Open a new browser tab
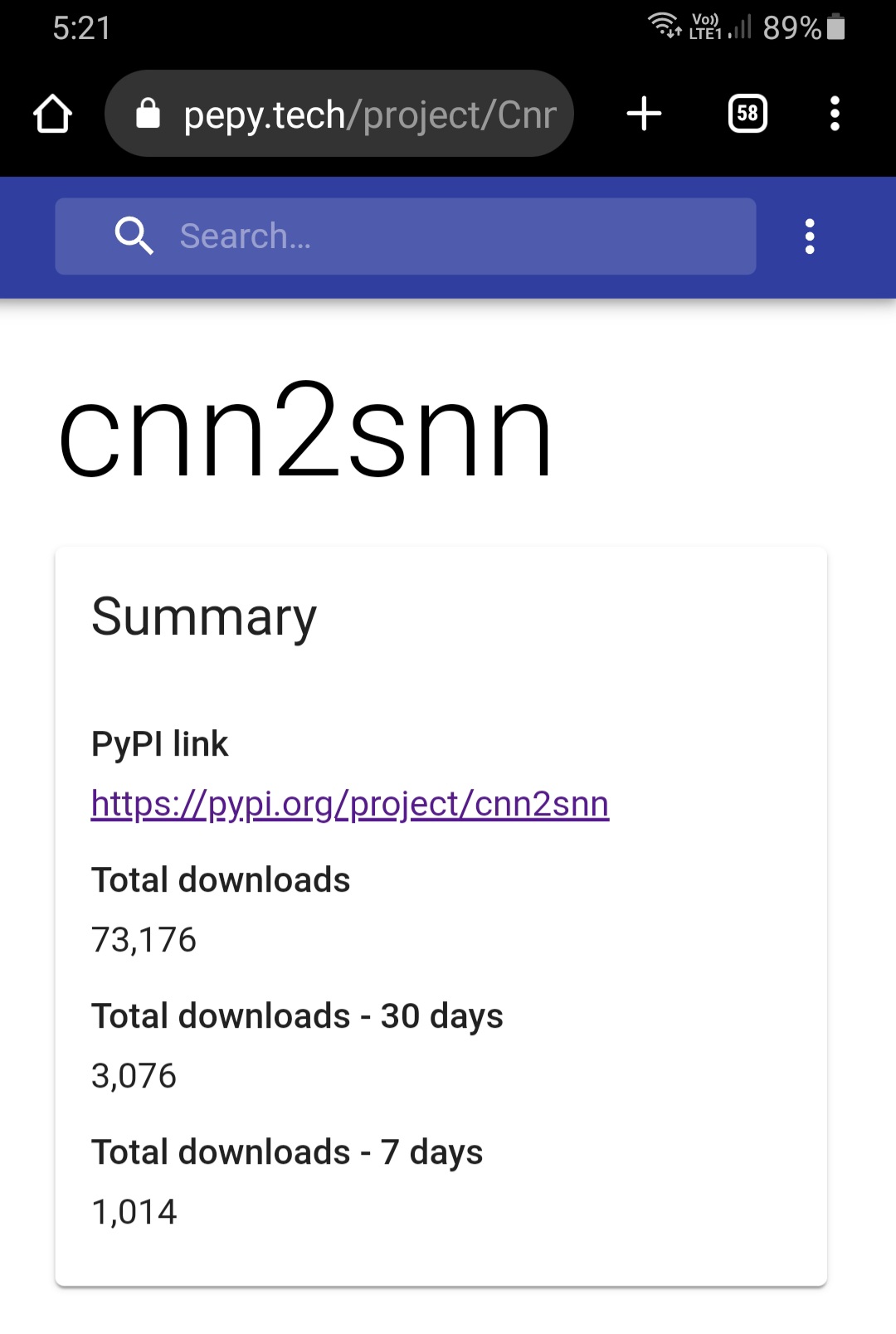 pyautogui.click(x=644, y=114)
